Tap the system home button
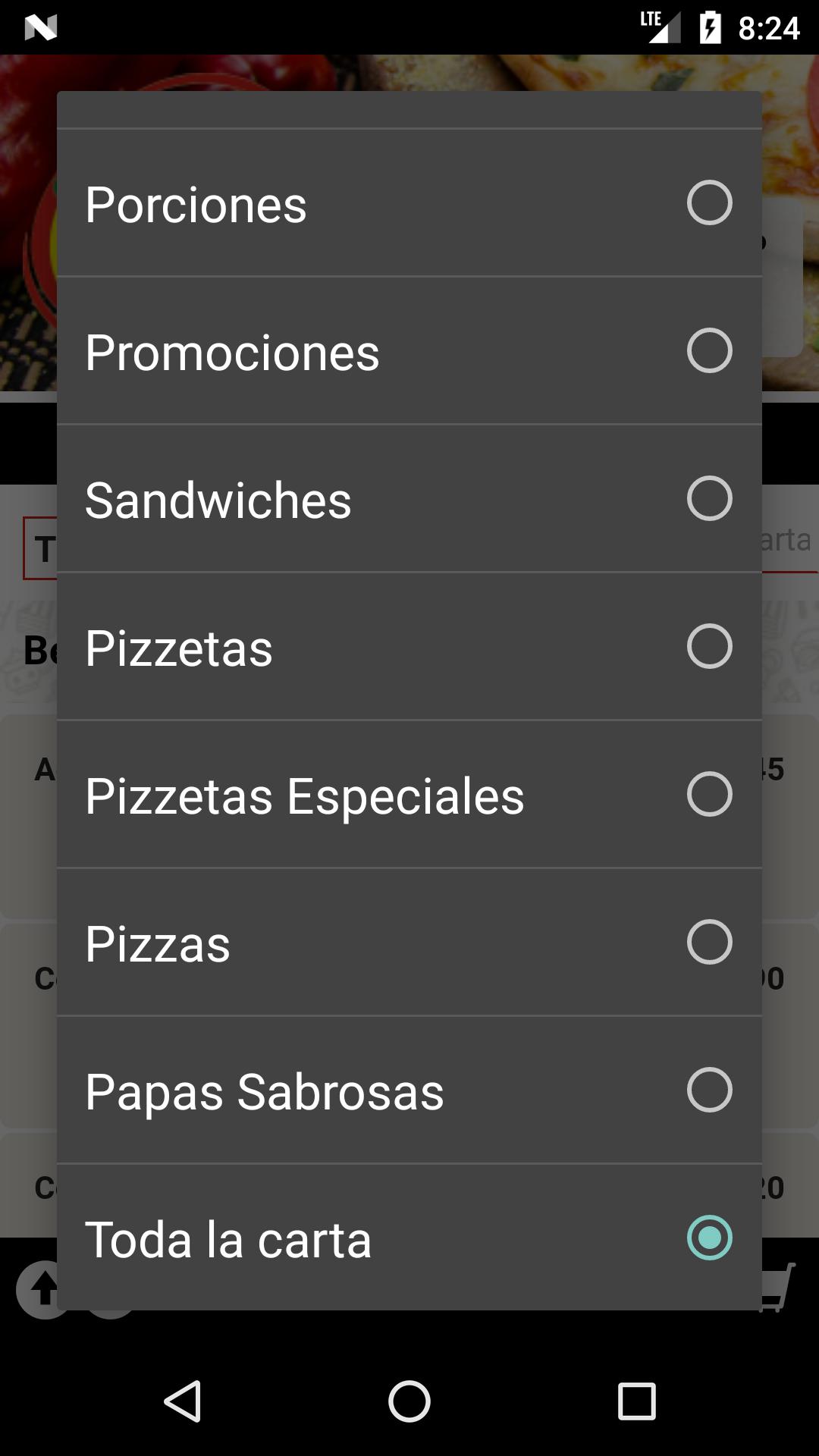 point(409,1401)
